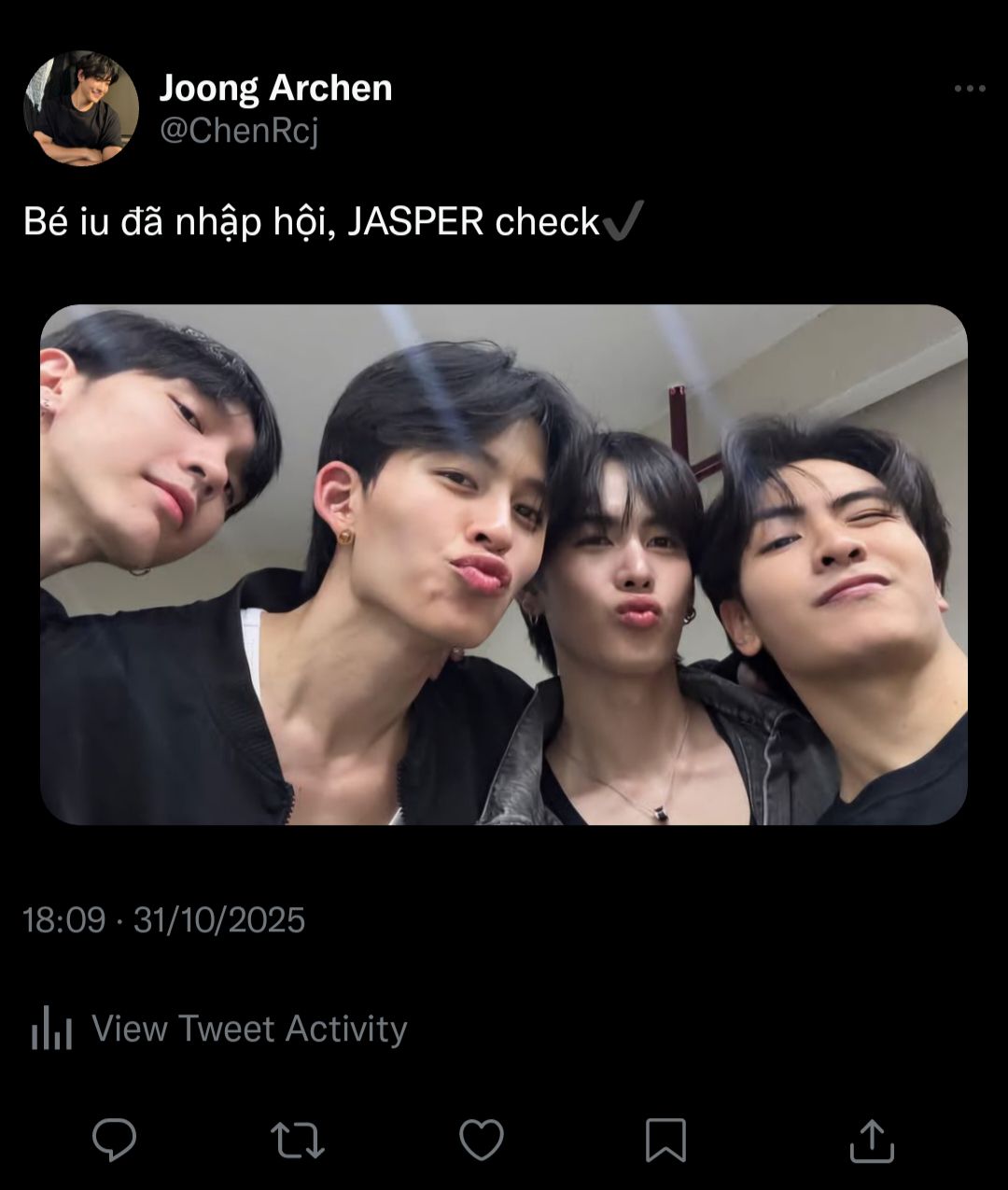Share this tweet

coord(872,1140)
